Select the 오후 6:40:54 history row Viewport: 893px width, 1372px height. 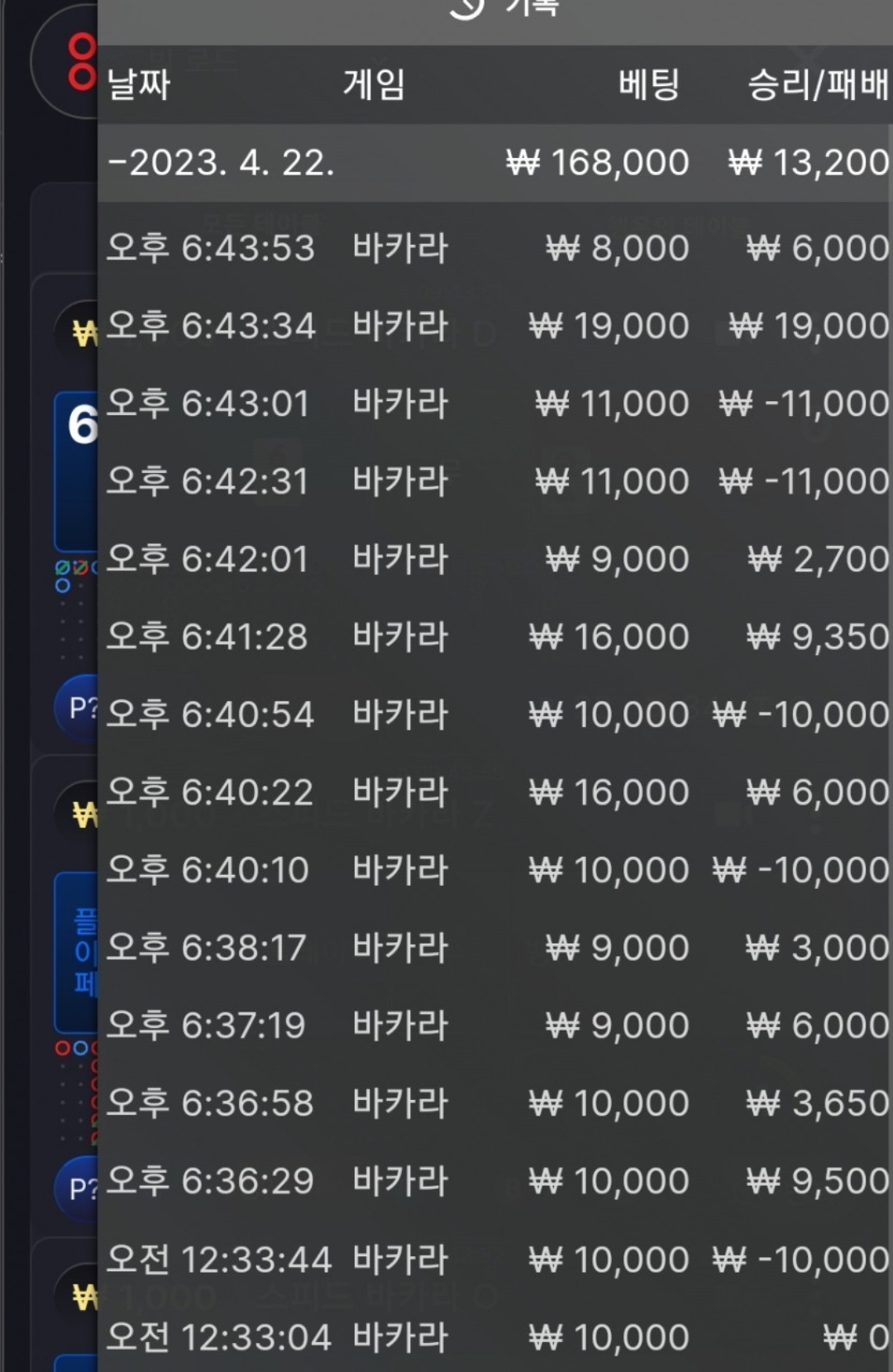(x=496, y=715)
